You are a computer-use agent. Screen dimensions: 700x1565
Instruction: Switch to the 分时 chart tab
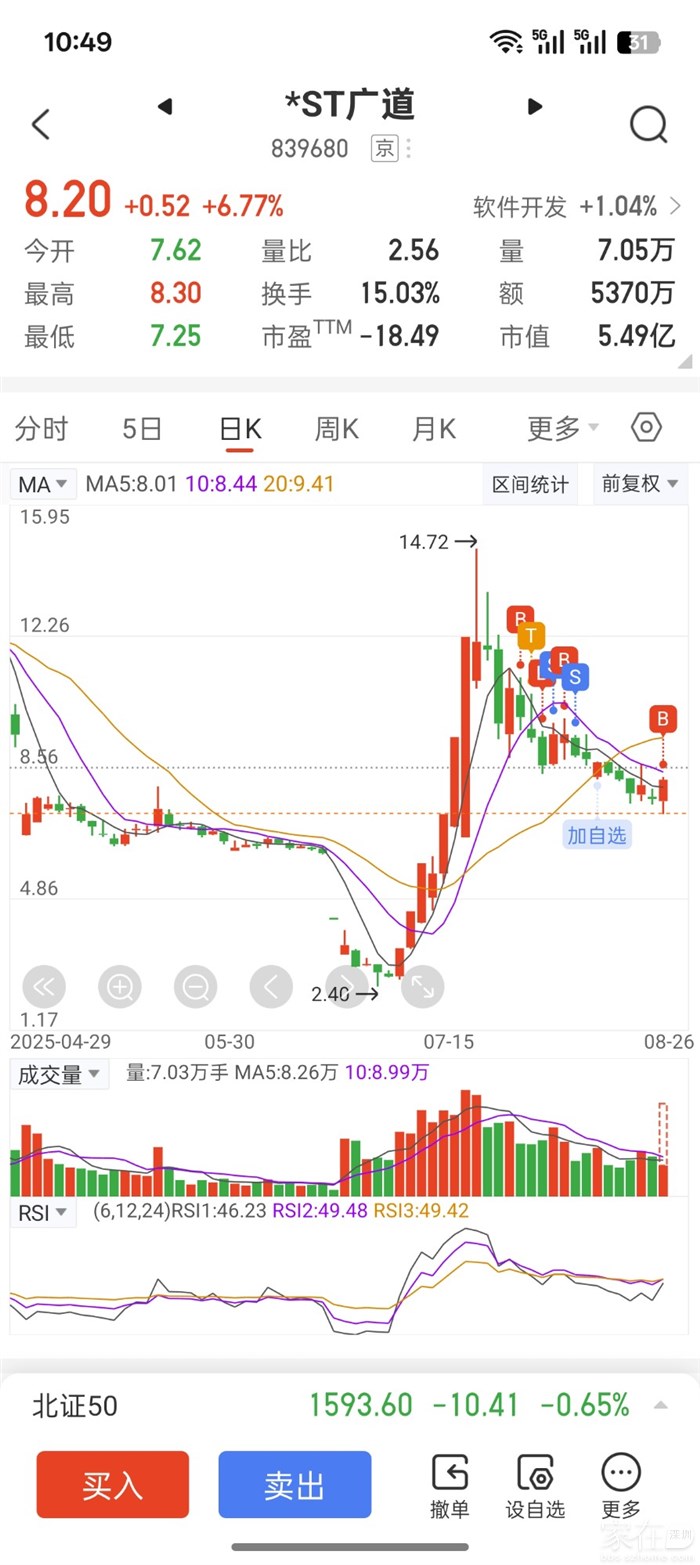[x=42, y=429]
